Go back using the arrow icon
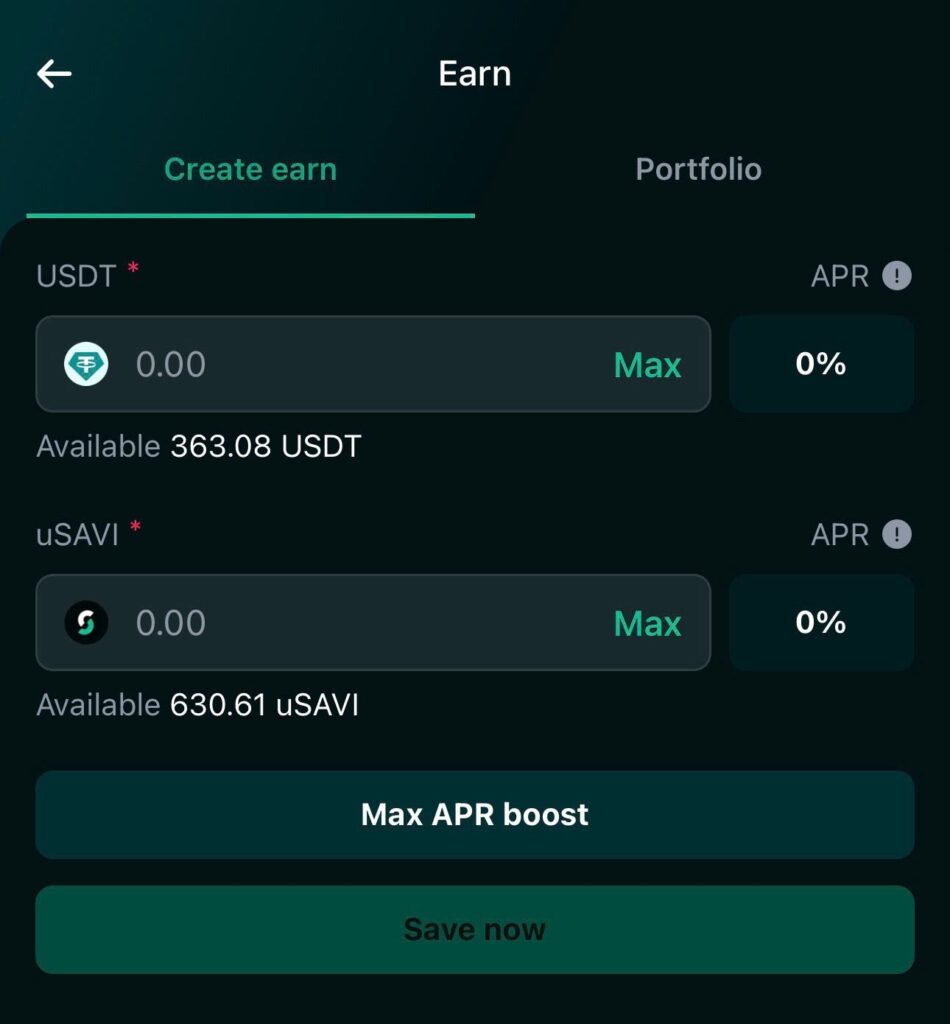The width and height of the screenshot is (950, 1024). [x=54, y=73]
